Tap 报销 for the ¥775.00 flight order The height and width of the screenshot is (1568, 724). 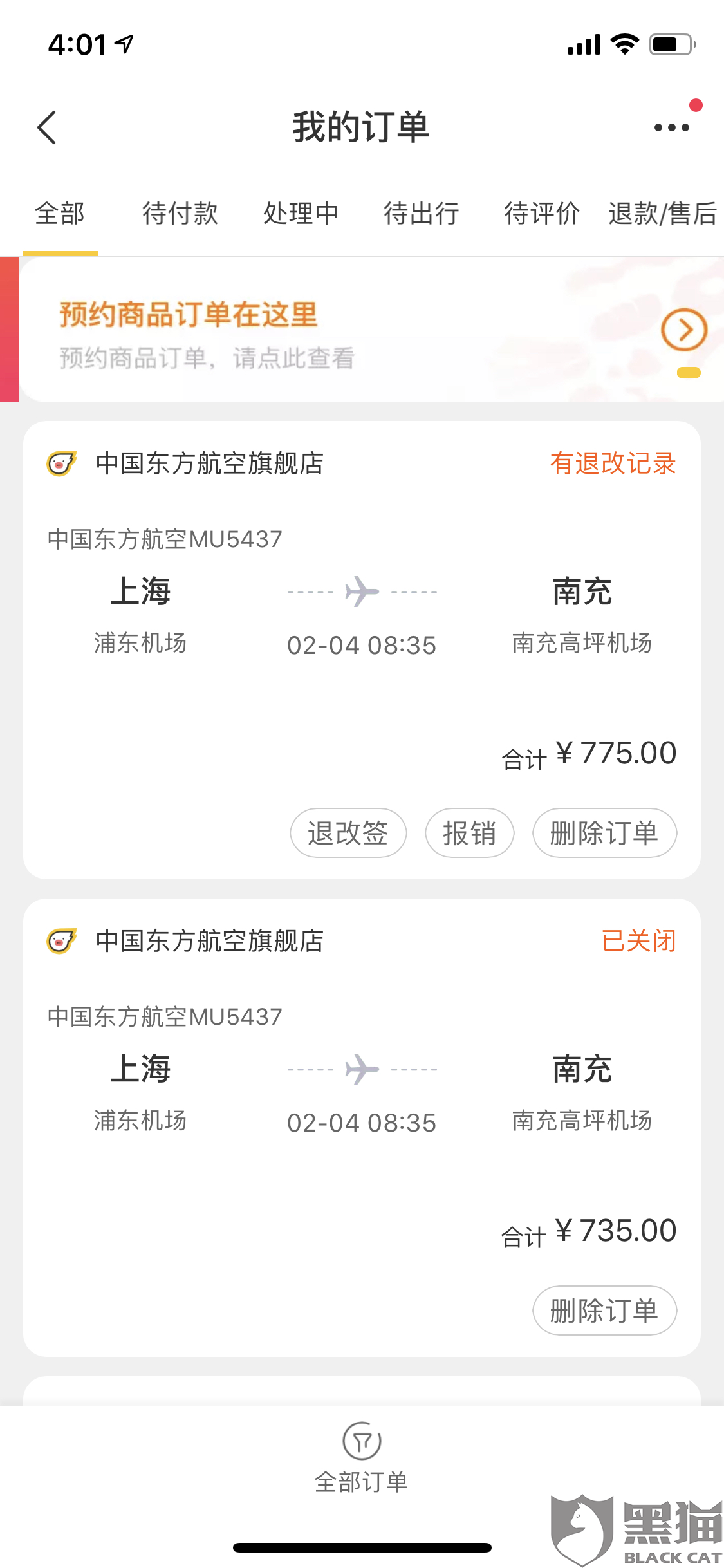tap(469, 833)
